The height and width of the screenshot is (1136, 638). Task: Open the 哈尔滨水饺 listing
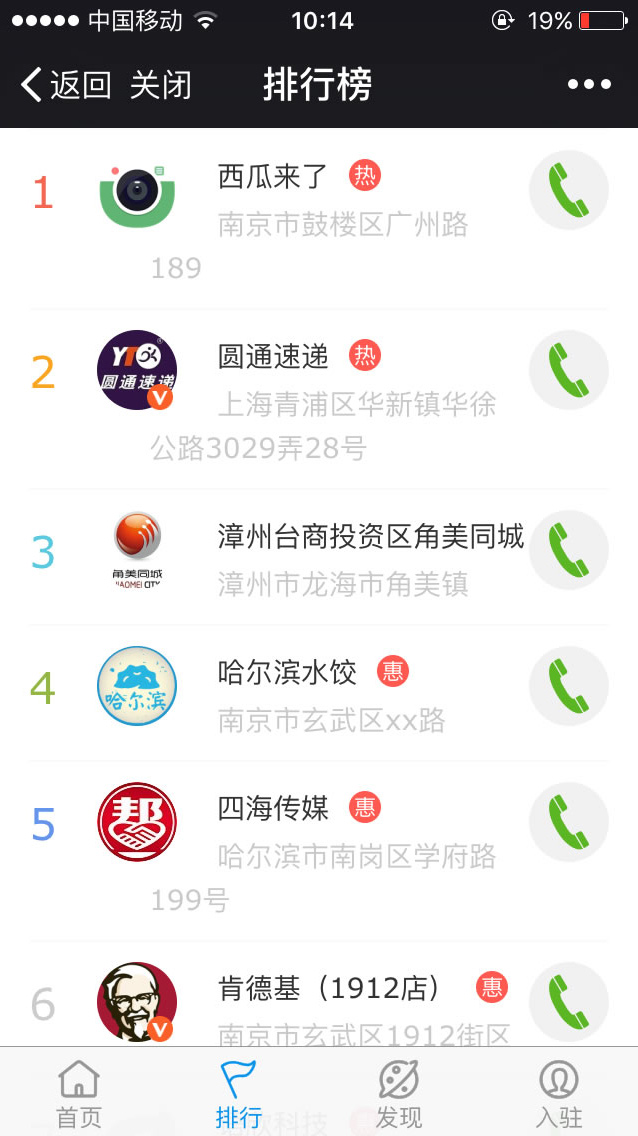click(x=287, y=672)
